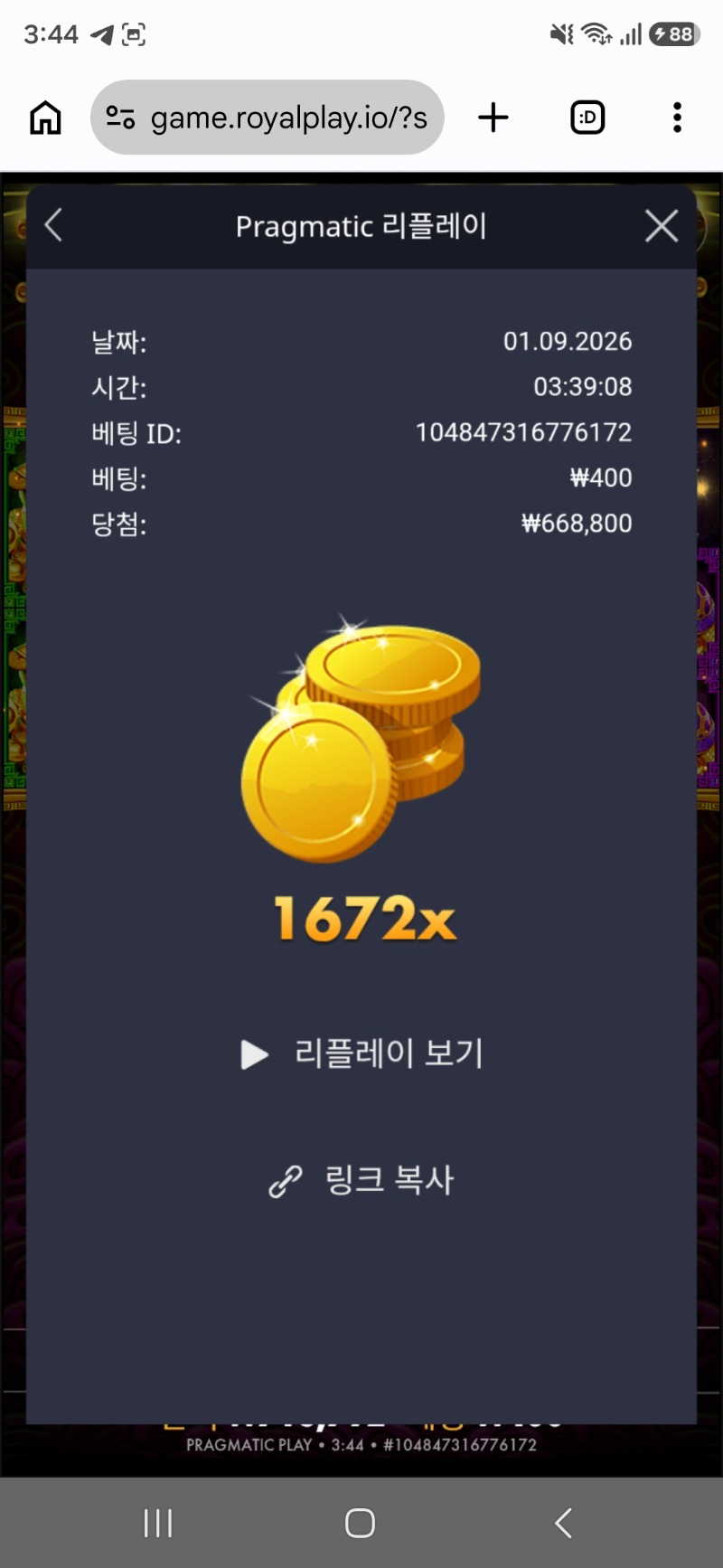The image size is (723, 1568).
Task: Tap the game.royalplay.io address bar
Action: 268,118
